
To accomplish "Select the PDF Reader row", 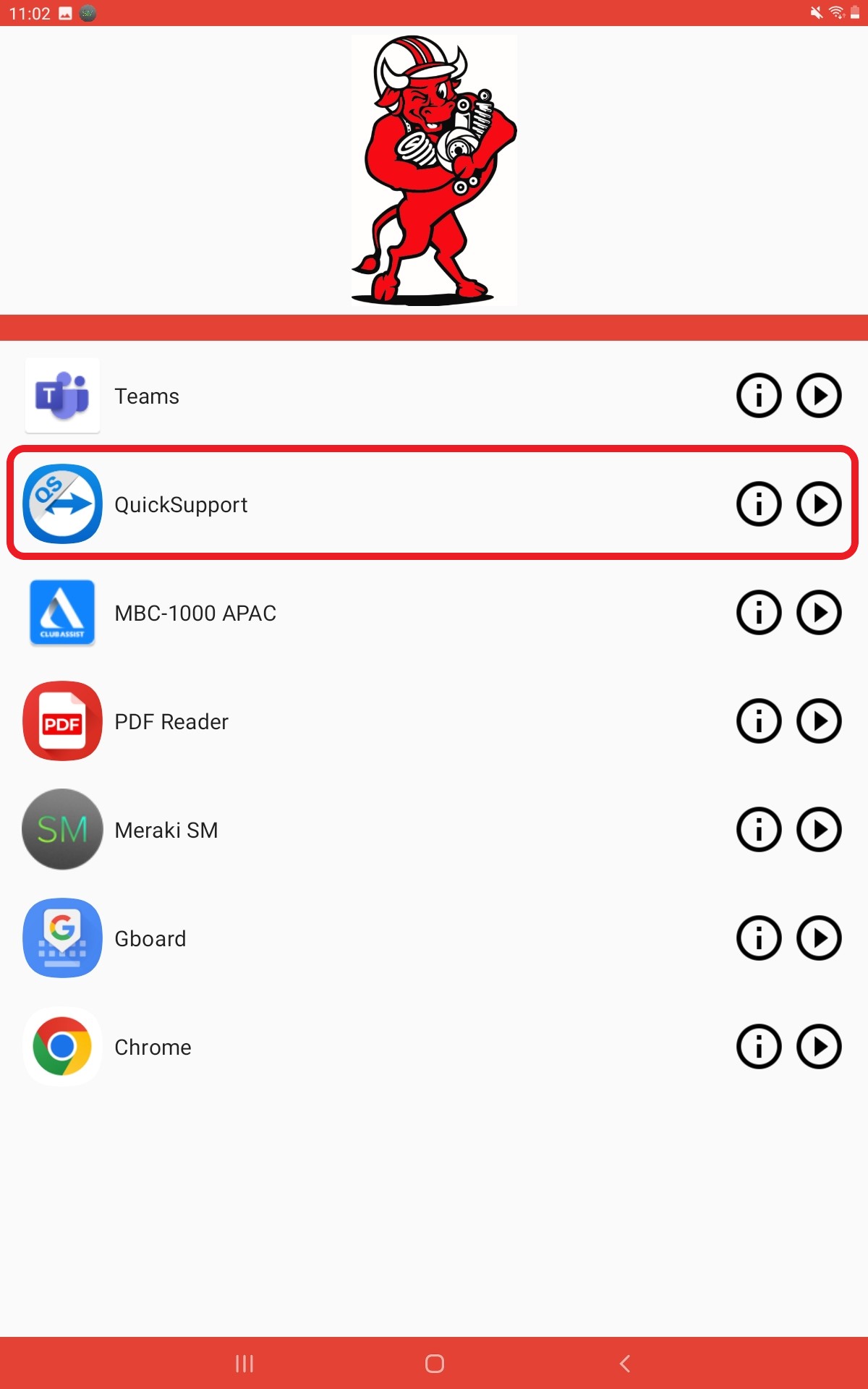I will [171, 722].
